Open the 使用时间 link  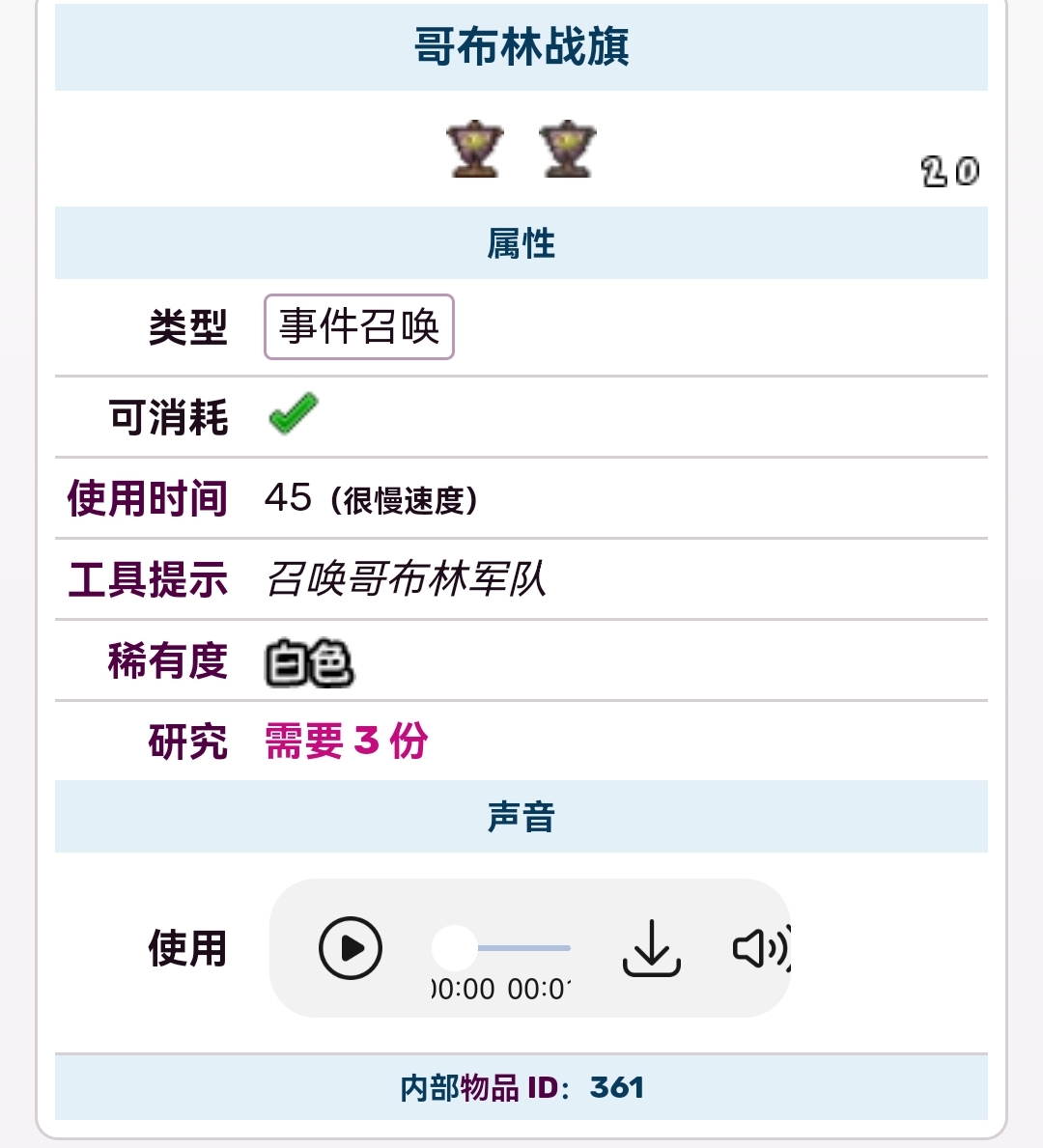147,499
